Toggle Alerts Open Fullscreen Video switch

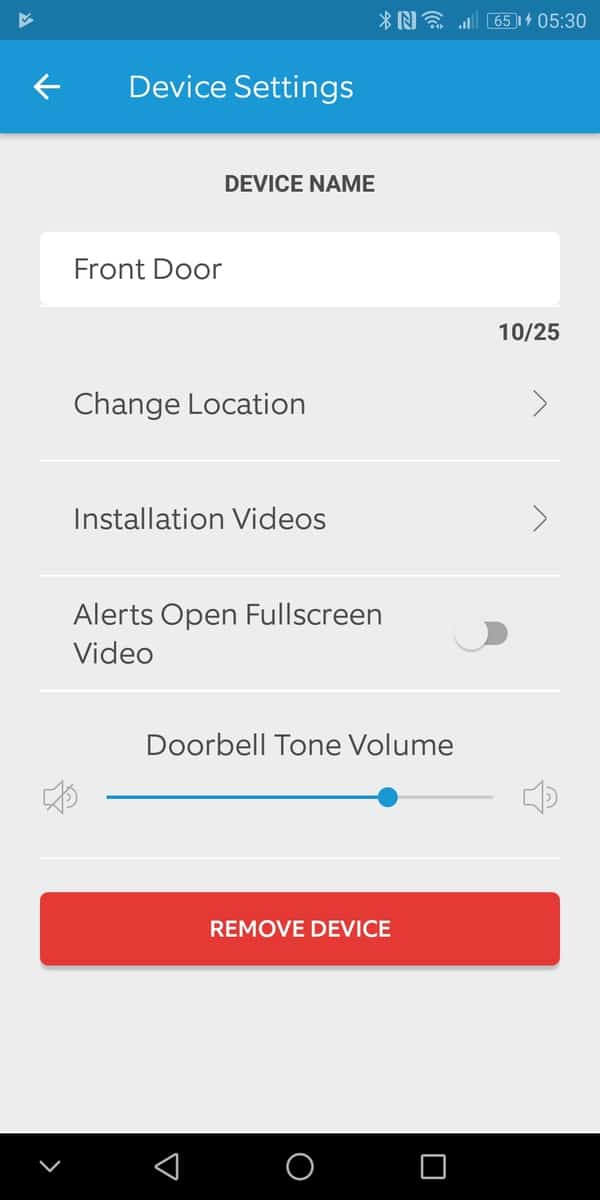point(482,634)
